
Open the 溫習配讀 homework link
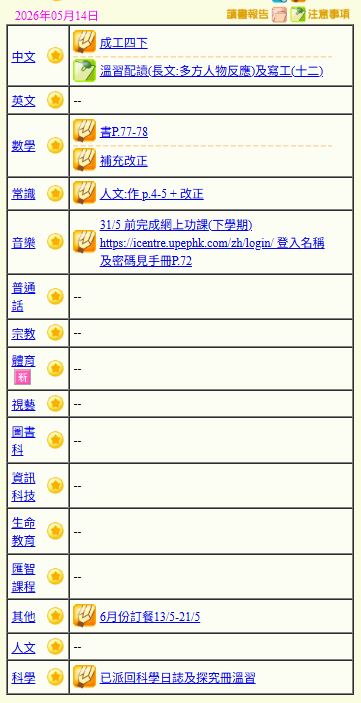click(x=211, y=71)
